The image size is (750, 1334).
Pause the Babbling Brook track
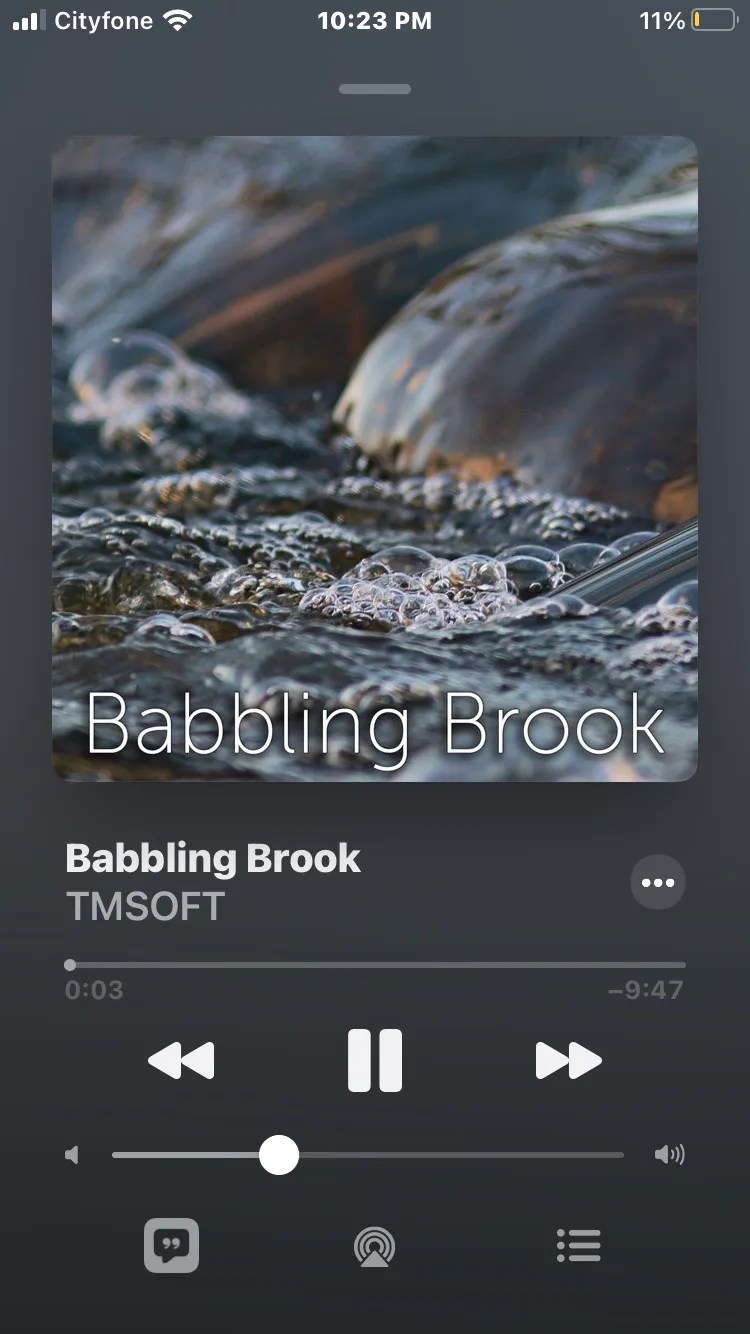(x=375, y=1060)
